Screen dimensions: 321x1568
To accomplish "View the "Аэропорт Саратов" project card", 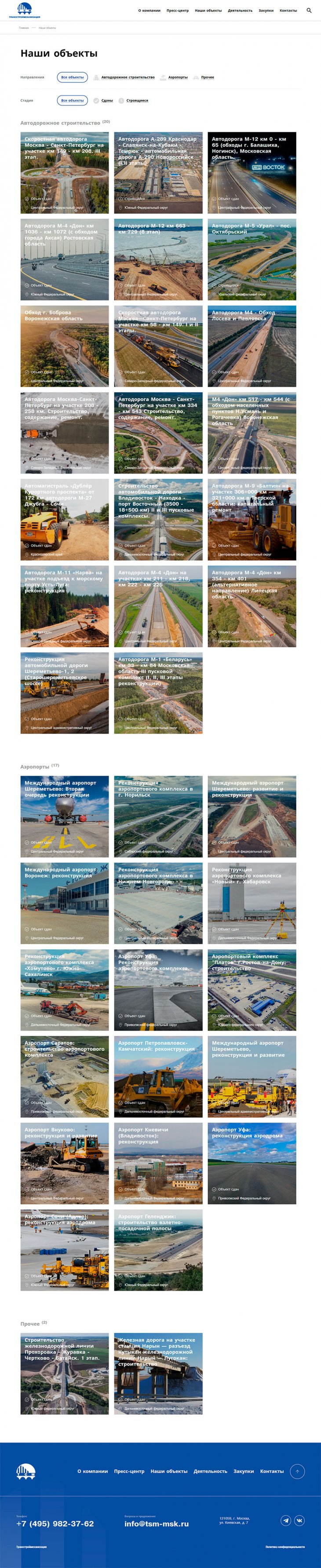I will point(65,1076).
